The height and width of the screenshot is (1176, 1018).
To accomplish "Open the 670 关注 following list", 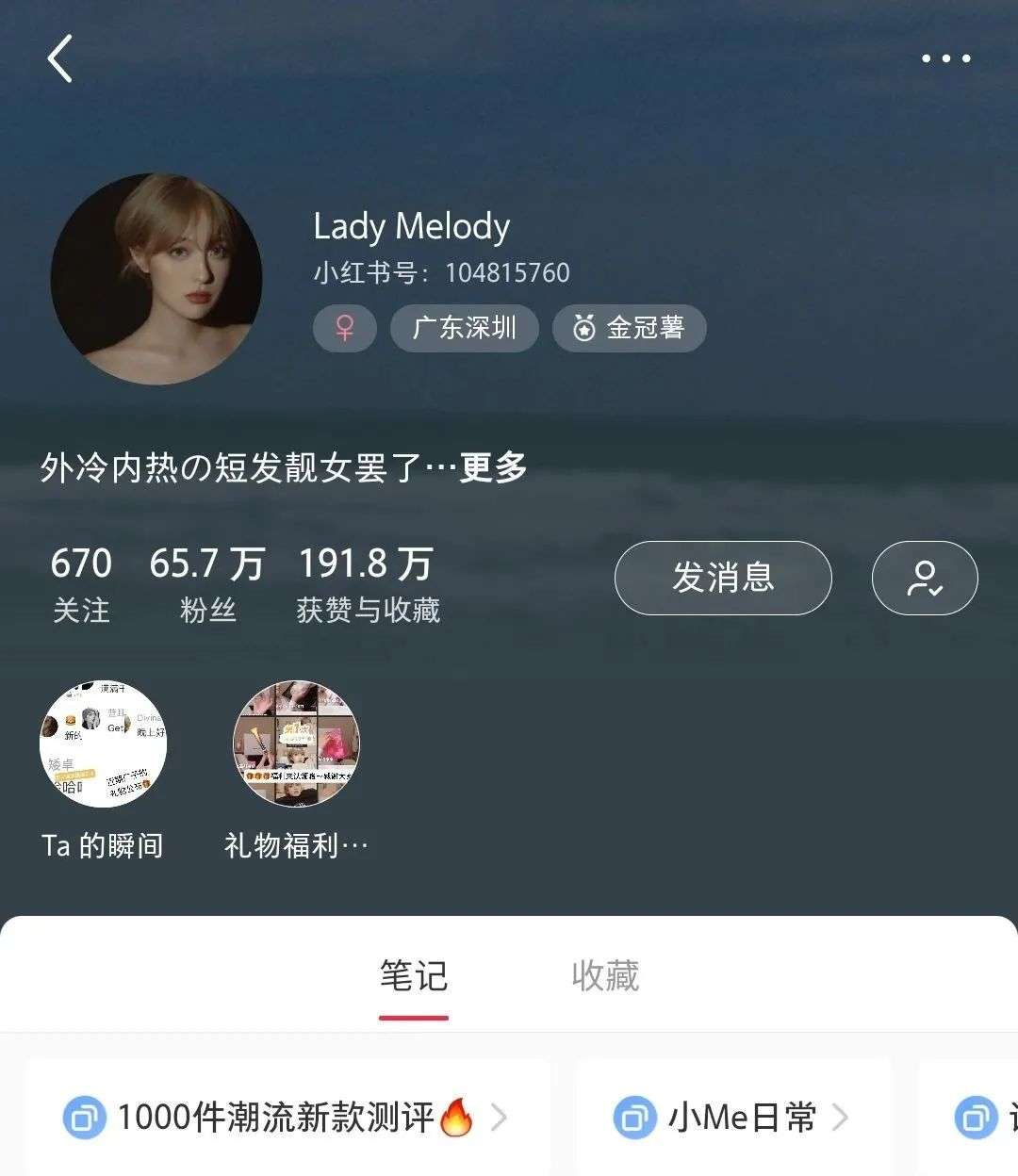I will pyautogui.click(x=81, y=584).
